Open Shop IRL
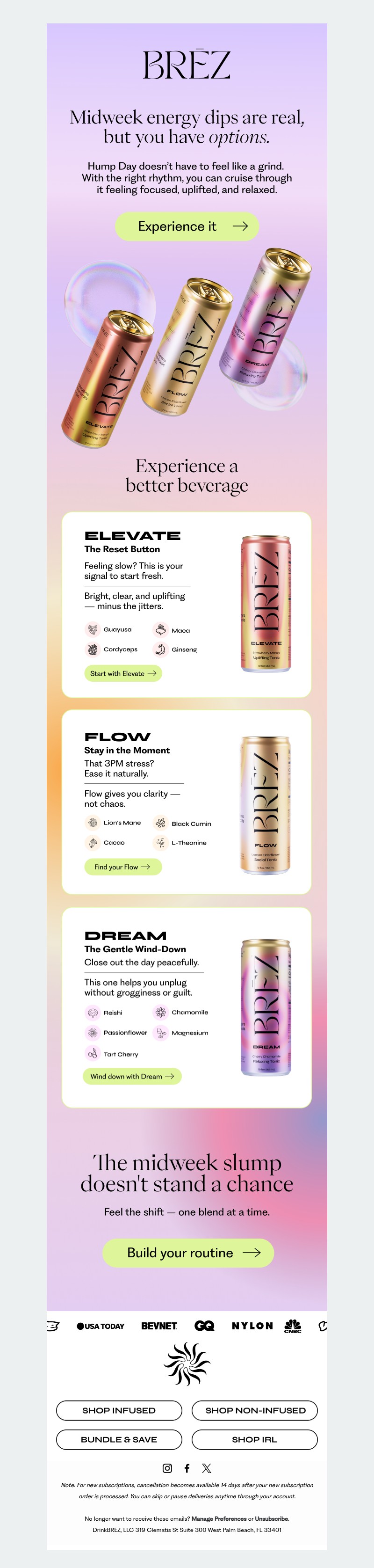Image resolution: width=374 pixels, height=1568 pixels. pyautogui.click(x=255, y=1440)
